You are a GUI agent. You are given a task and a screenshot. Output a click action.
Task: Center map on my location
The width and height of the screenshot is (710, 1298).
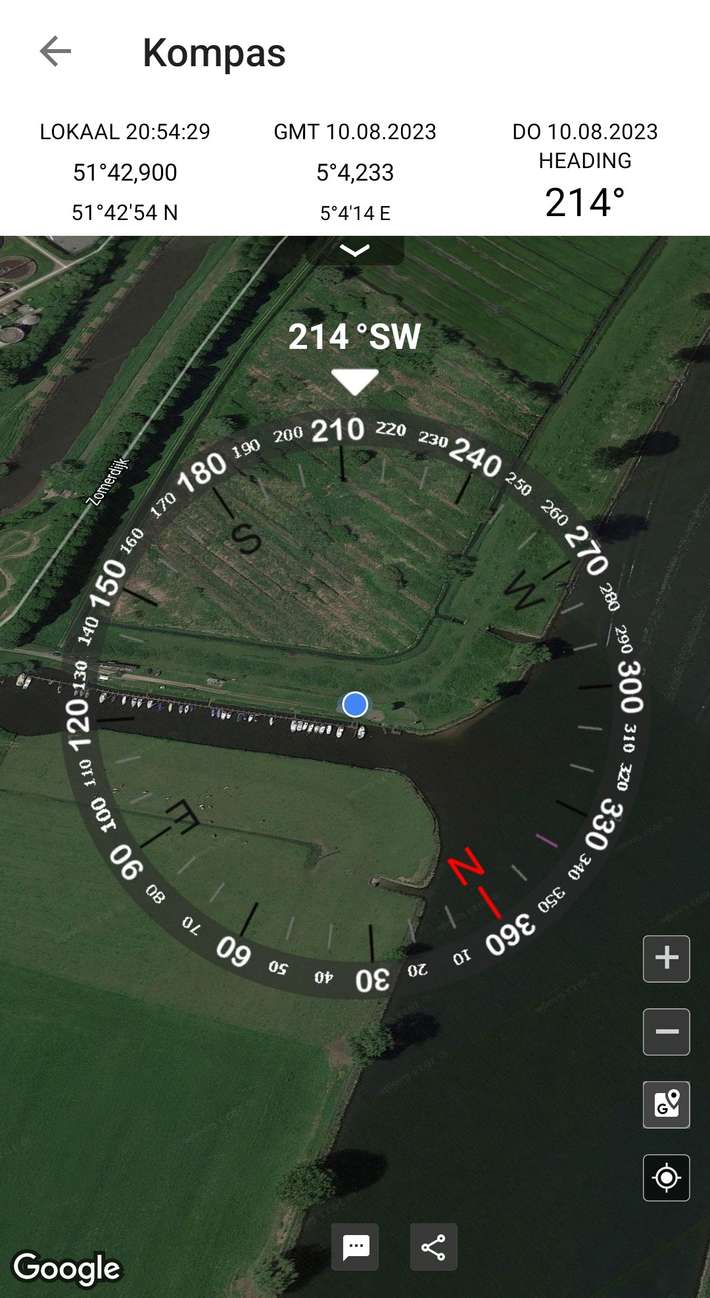(x=666, y=1178)
